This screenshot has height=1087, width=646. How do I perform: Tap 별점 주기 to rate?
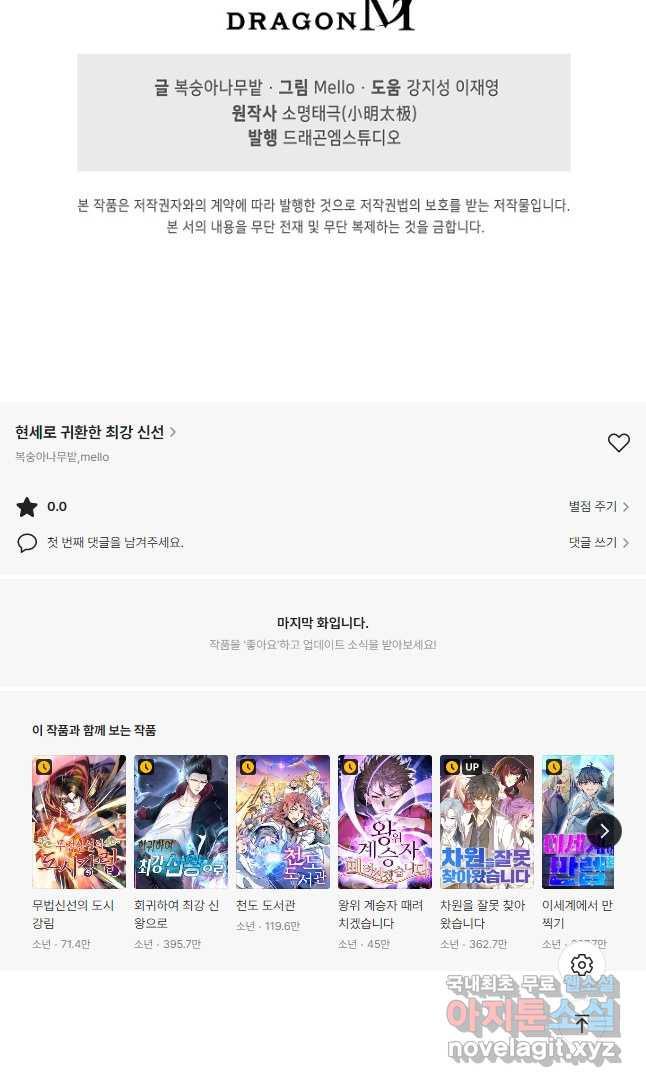click(x=598, y=507)
